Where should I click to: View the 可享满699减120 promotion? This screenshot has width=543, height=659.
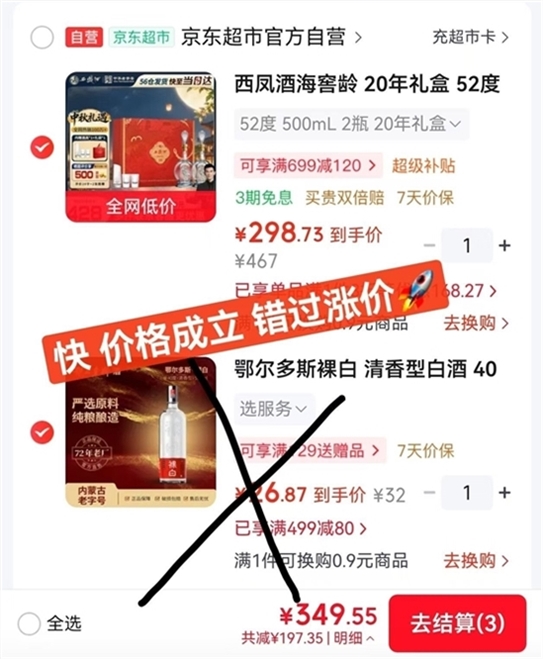tap(308, 166)
